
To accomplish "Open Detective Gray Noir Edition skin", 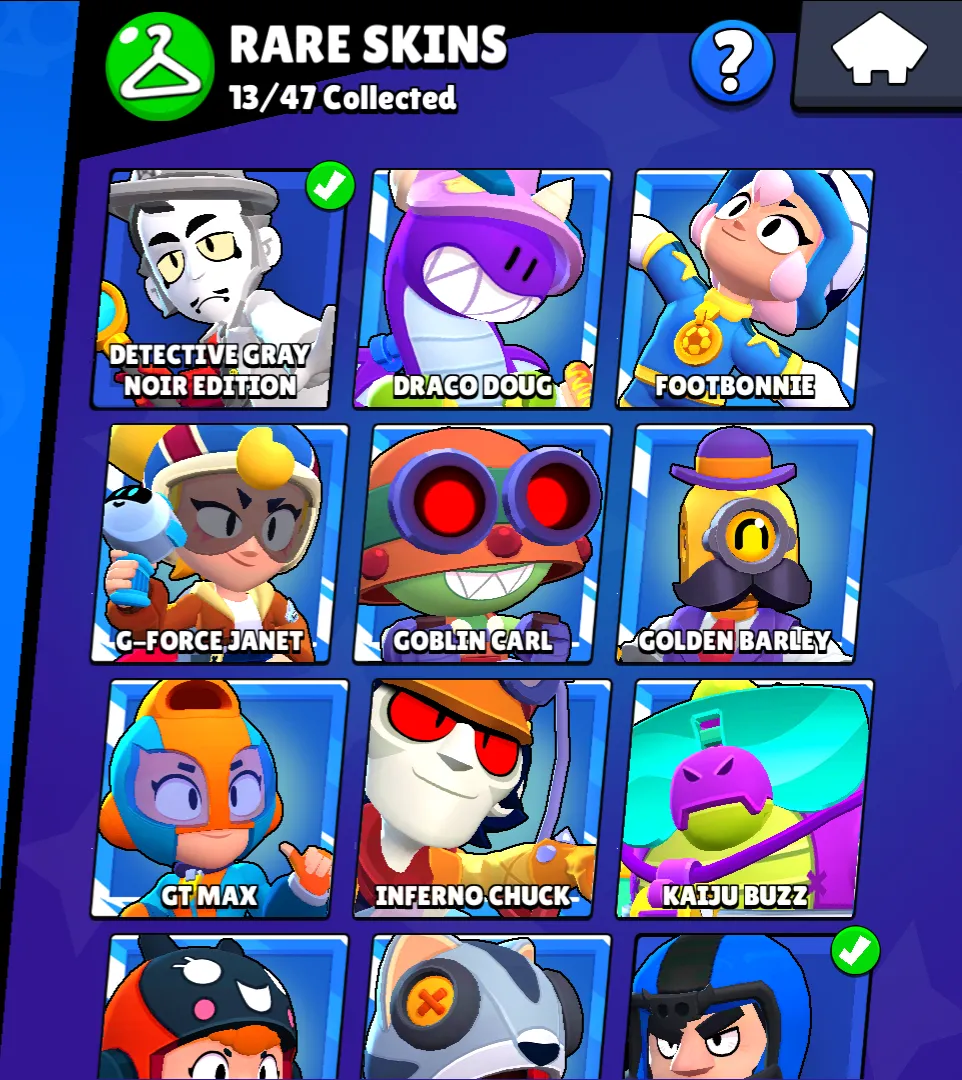I will click(220, 288).
